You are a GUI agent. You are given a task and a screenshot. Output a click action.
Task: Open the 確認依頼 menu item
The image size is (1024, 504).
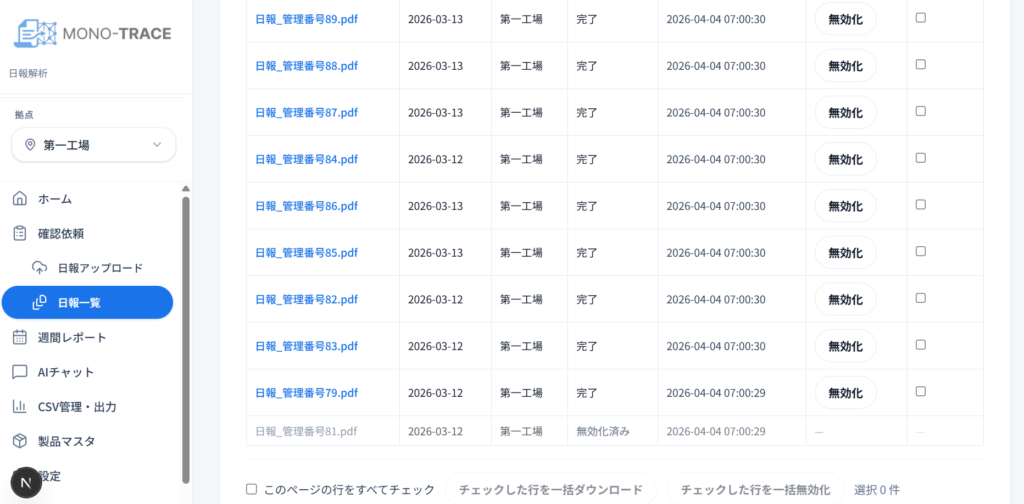pos(61,234)
